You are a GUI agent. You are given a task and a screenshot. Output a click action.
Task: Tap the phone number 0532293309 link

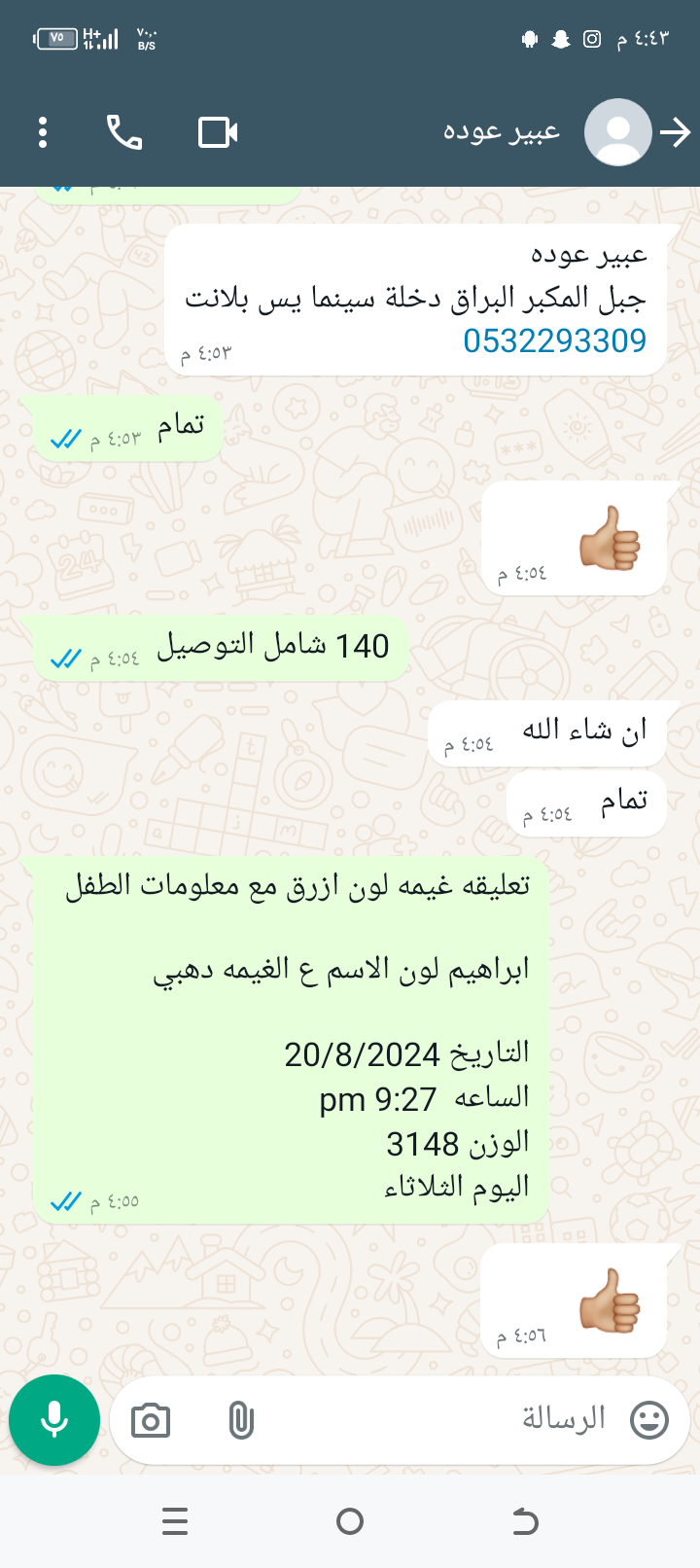554,340
